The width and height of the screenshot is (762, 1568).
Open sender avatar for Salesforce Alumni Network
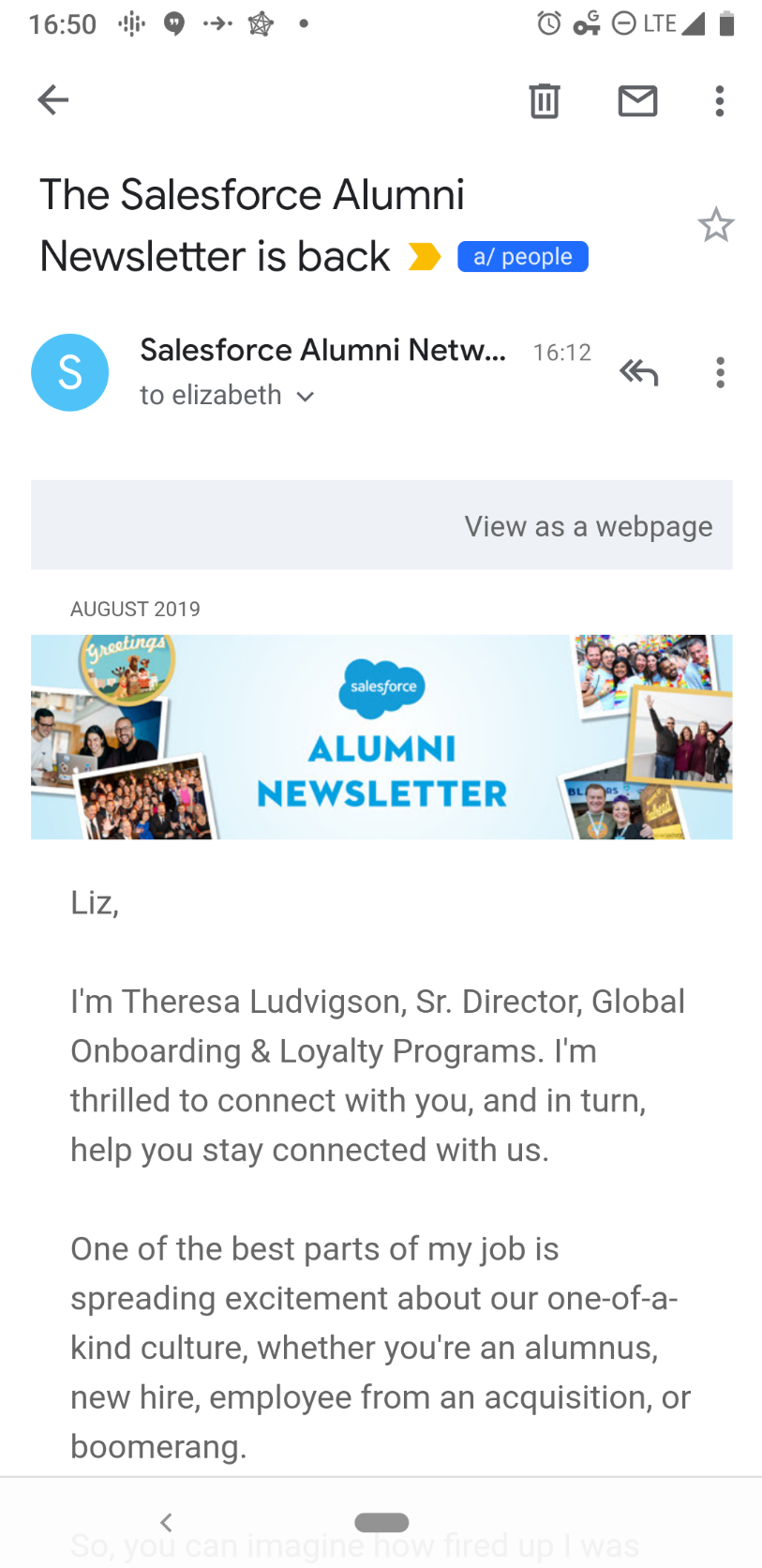pyautogui.click(x=70, y=372)
